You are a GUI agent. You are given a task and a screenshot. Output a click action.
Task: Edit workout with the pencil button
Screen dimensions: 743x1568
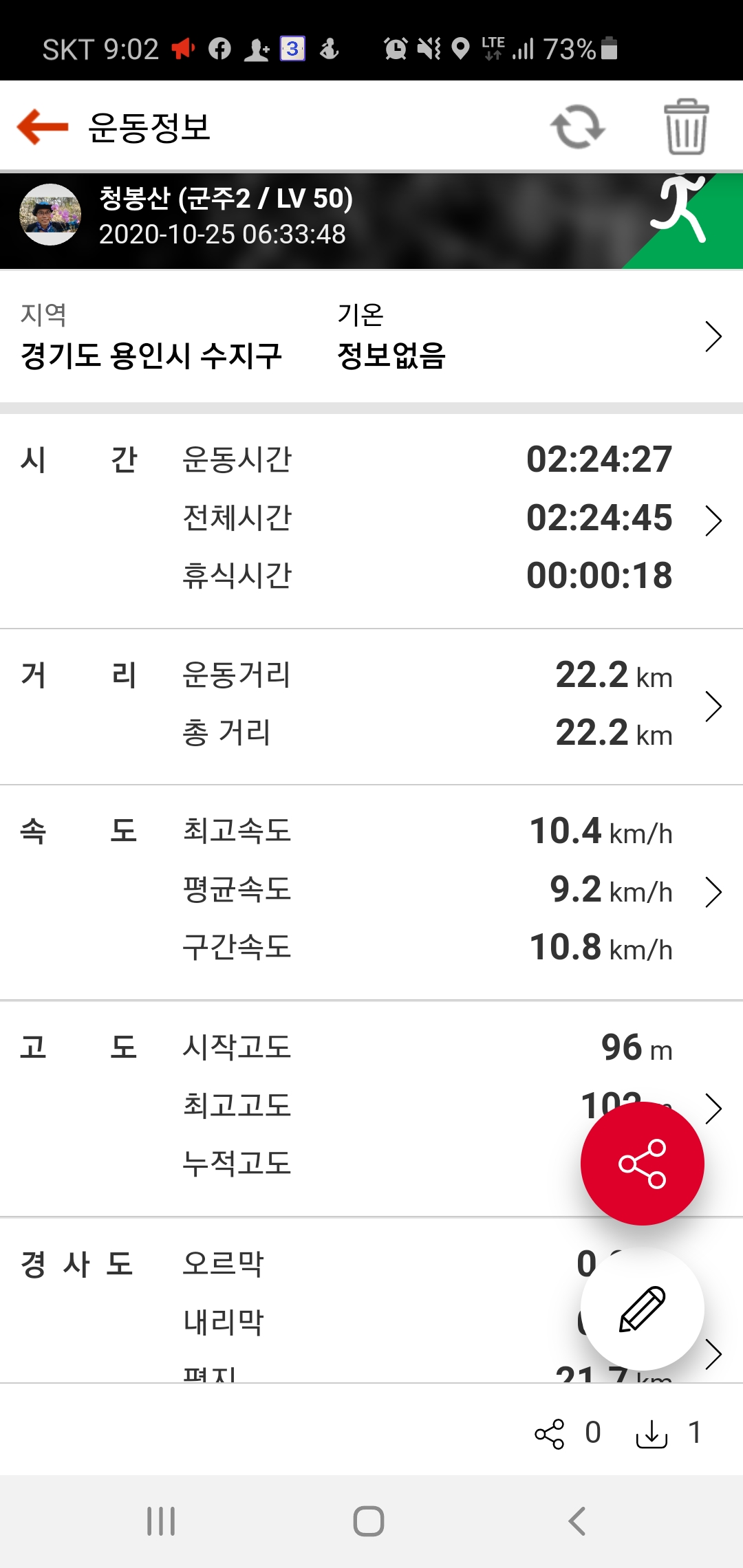tap(642, 1309)
